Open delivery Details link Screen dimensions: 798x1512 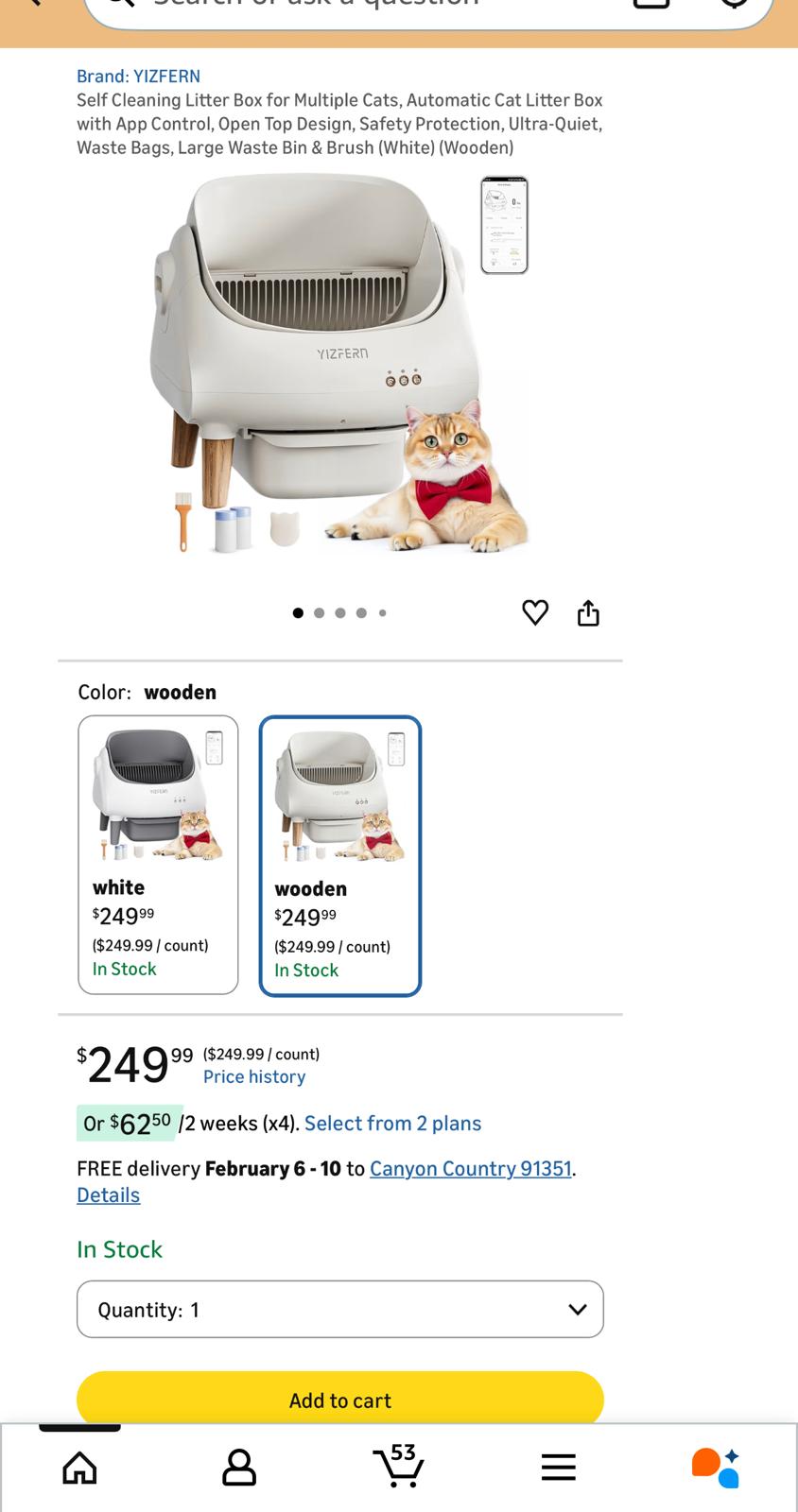click(108, 1195)
